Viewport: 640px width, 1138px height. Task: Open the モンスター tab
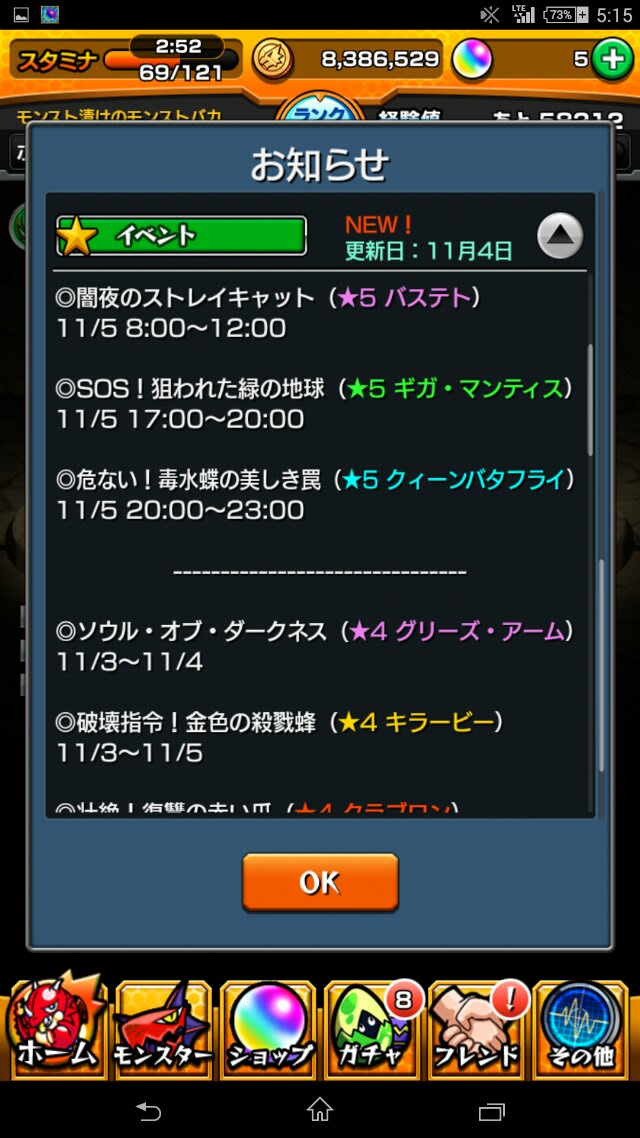162,1026
